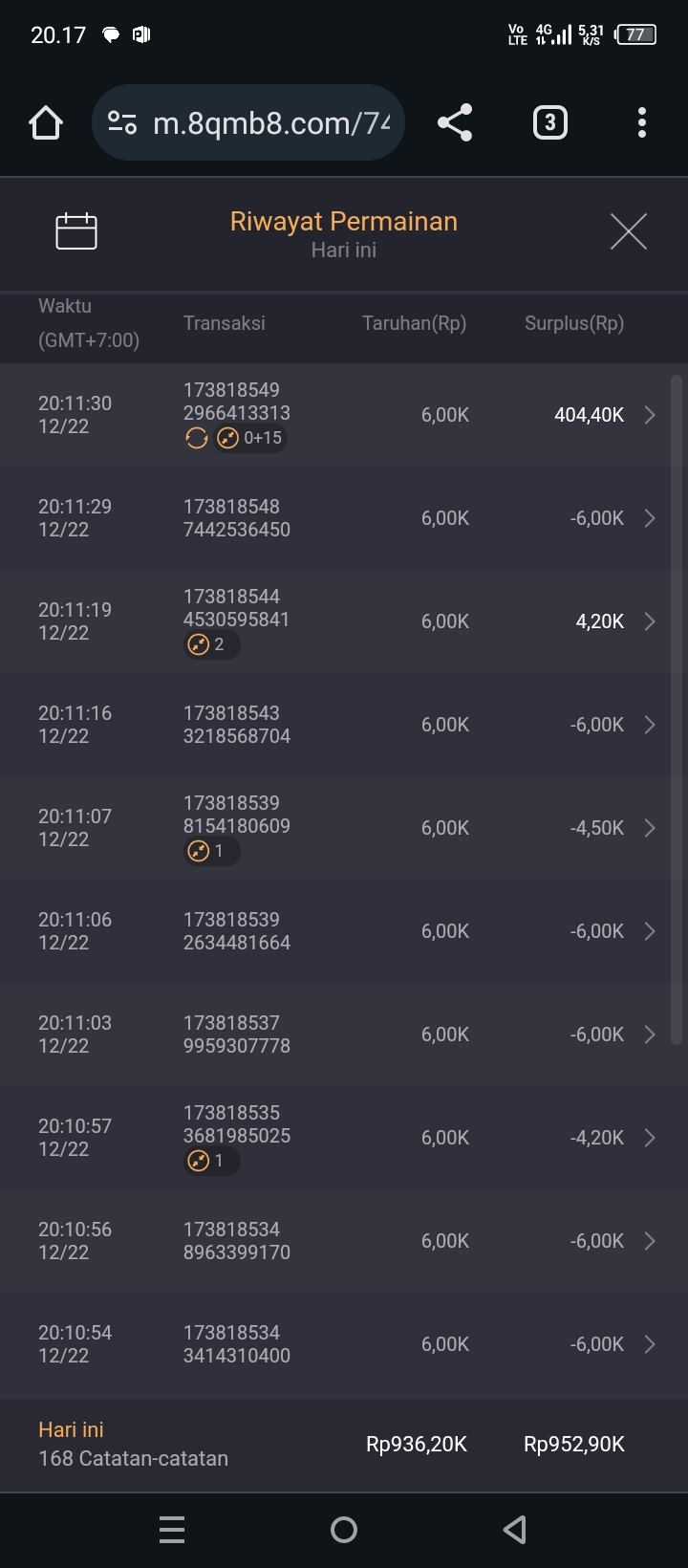
Task: Open the browser home page
Action: point(46,123)
